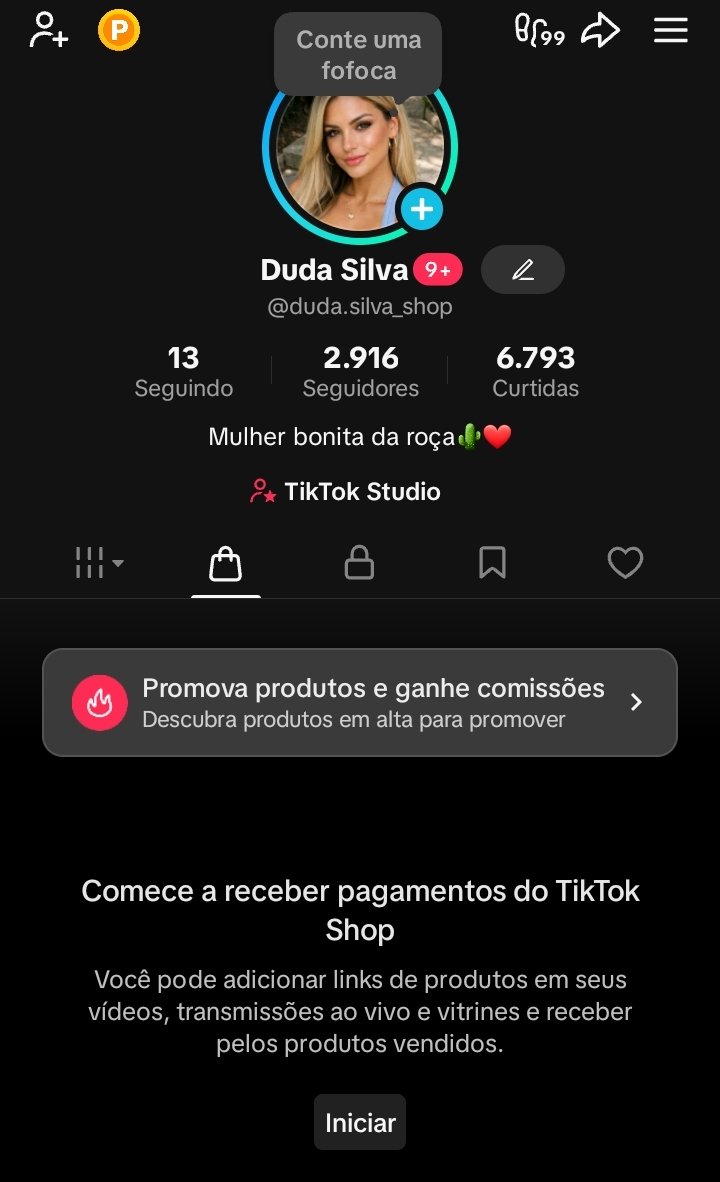The height and width of the screenshot is (1182, 720).
Task: Open the add friends icon
Action: tap(48, 31)
